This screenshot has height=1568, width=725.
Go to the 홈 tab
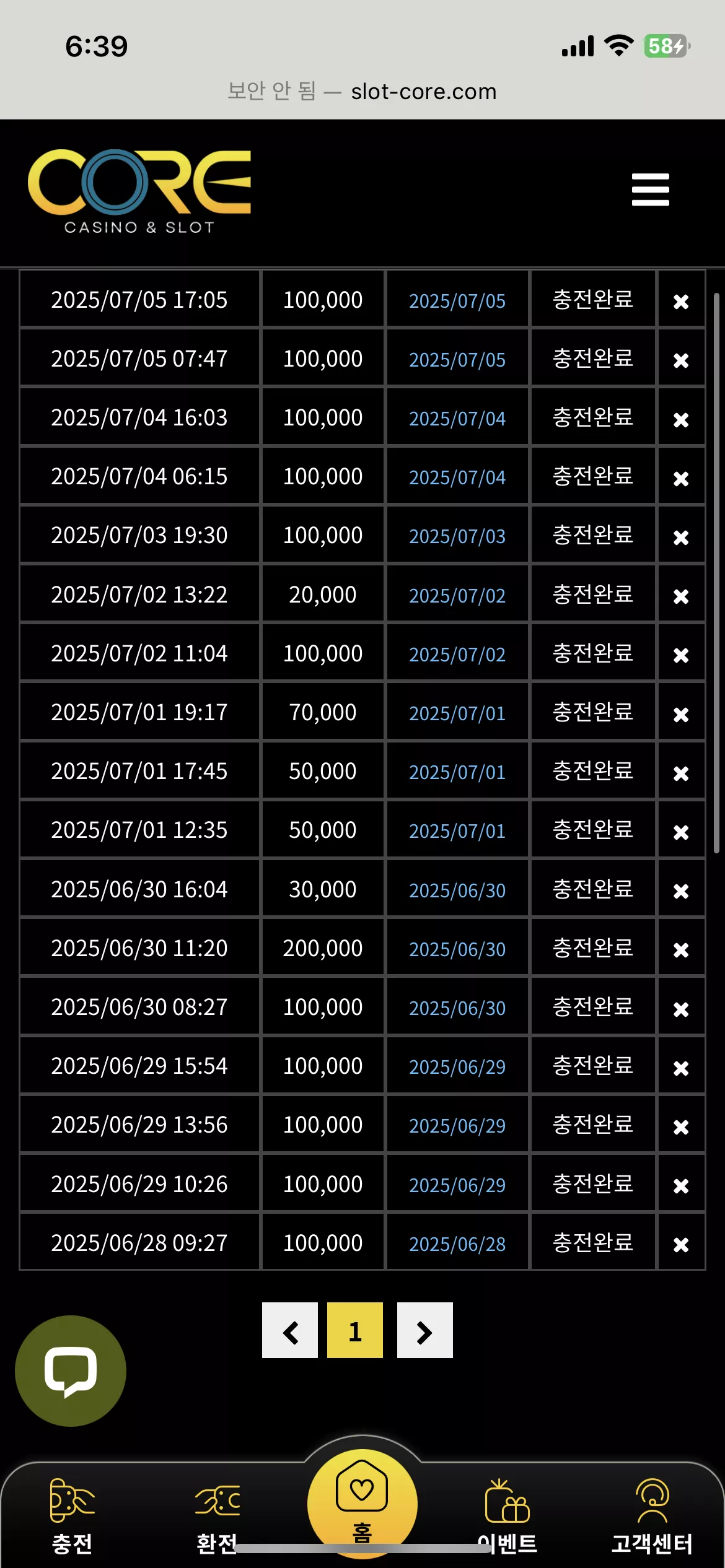tap(362, 1504)
